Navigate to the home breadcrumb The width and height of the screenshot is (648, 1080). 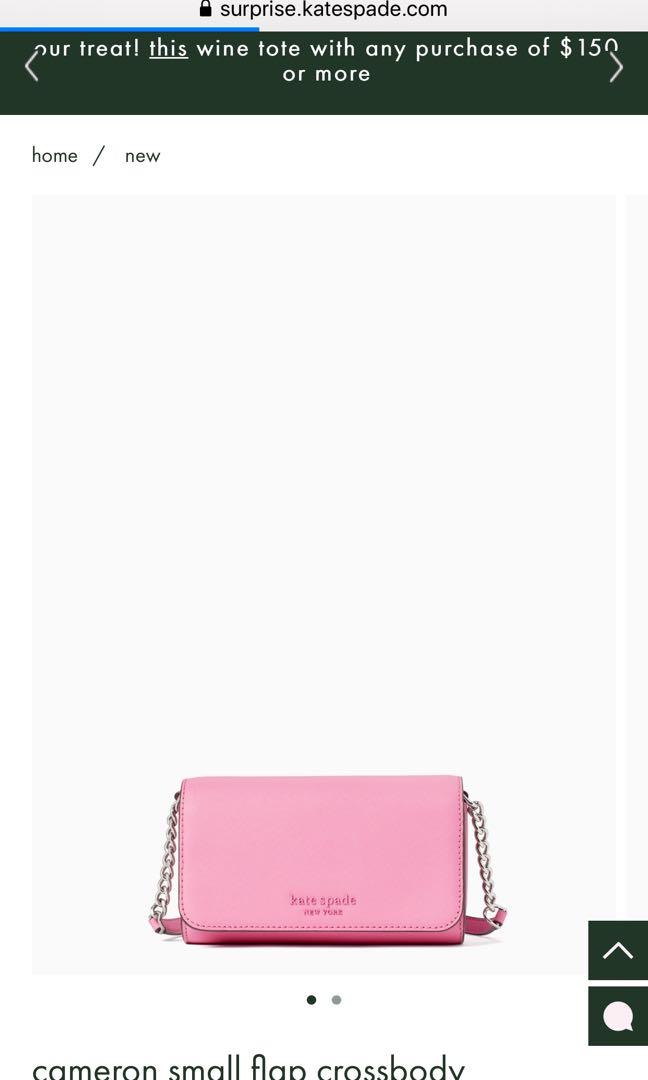[x=54, y=155]
